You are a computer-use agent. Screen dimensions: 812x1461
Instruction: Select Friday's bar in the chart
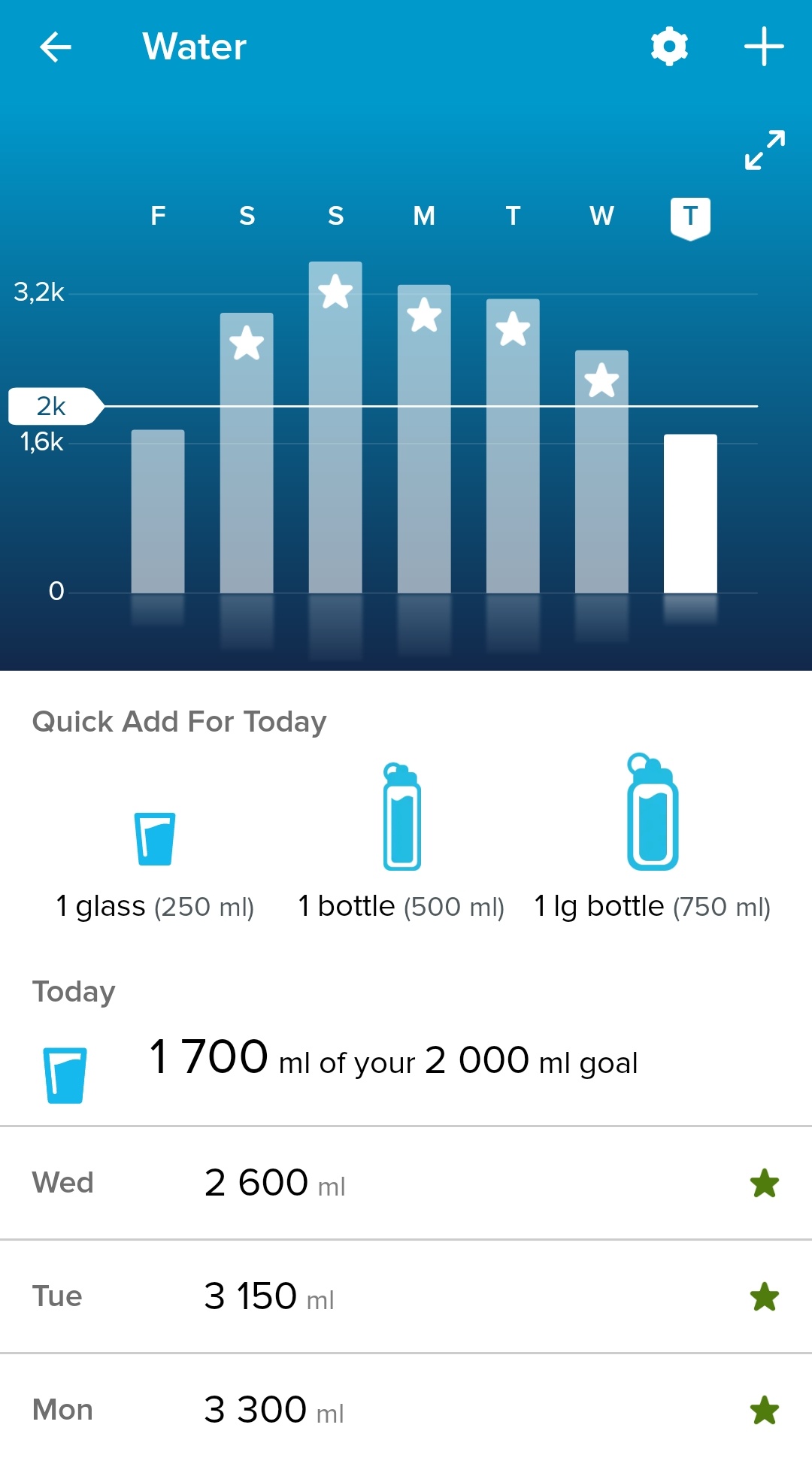point(158,511)
